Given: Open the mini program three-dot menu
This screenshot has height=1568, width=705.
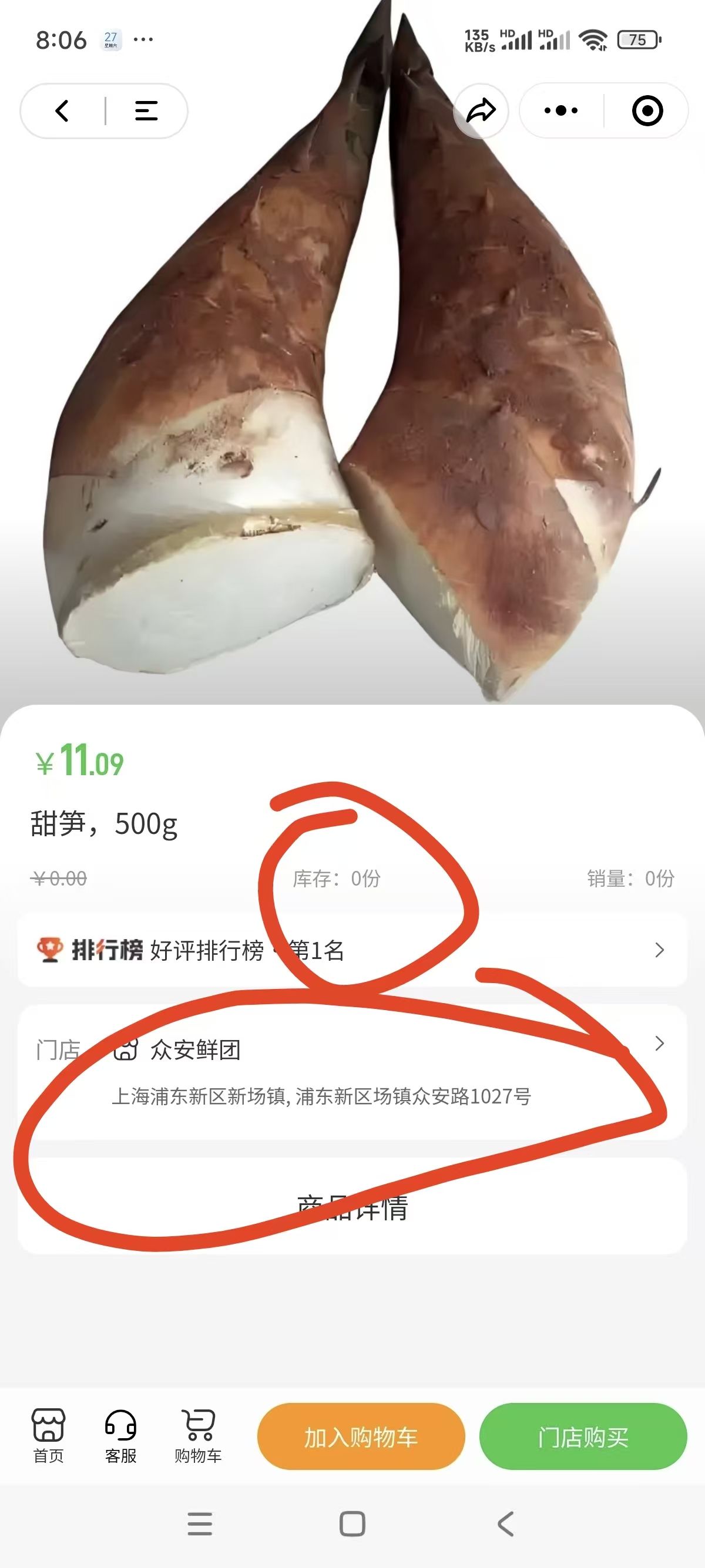Looking at the screenshot, I should pyautogui.click(x=560, y=111).
